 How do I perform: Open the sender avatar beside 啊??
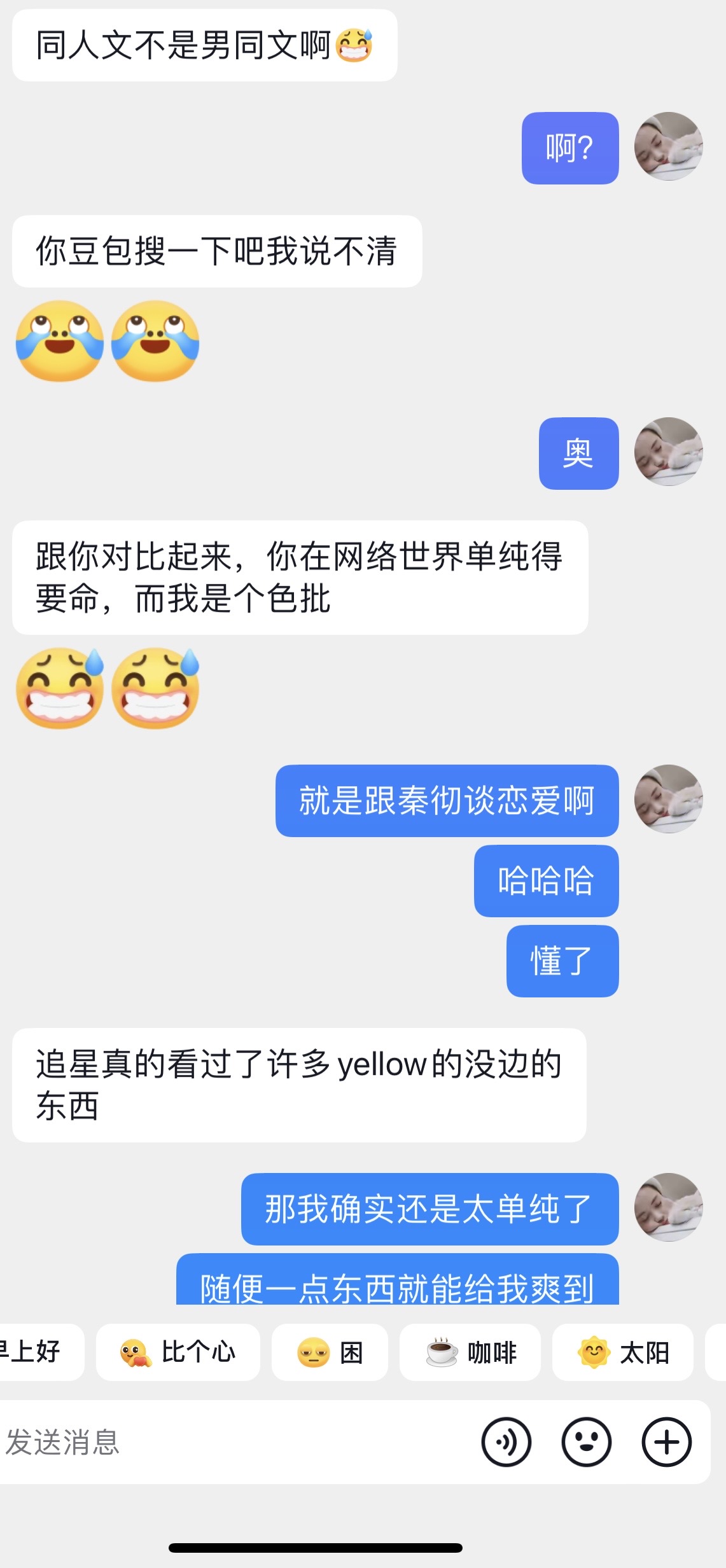coord(668,146)
